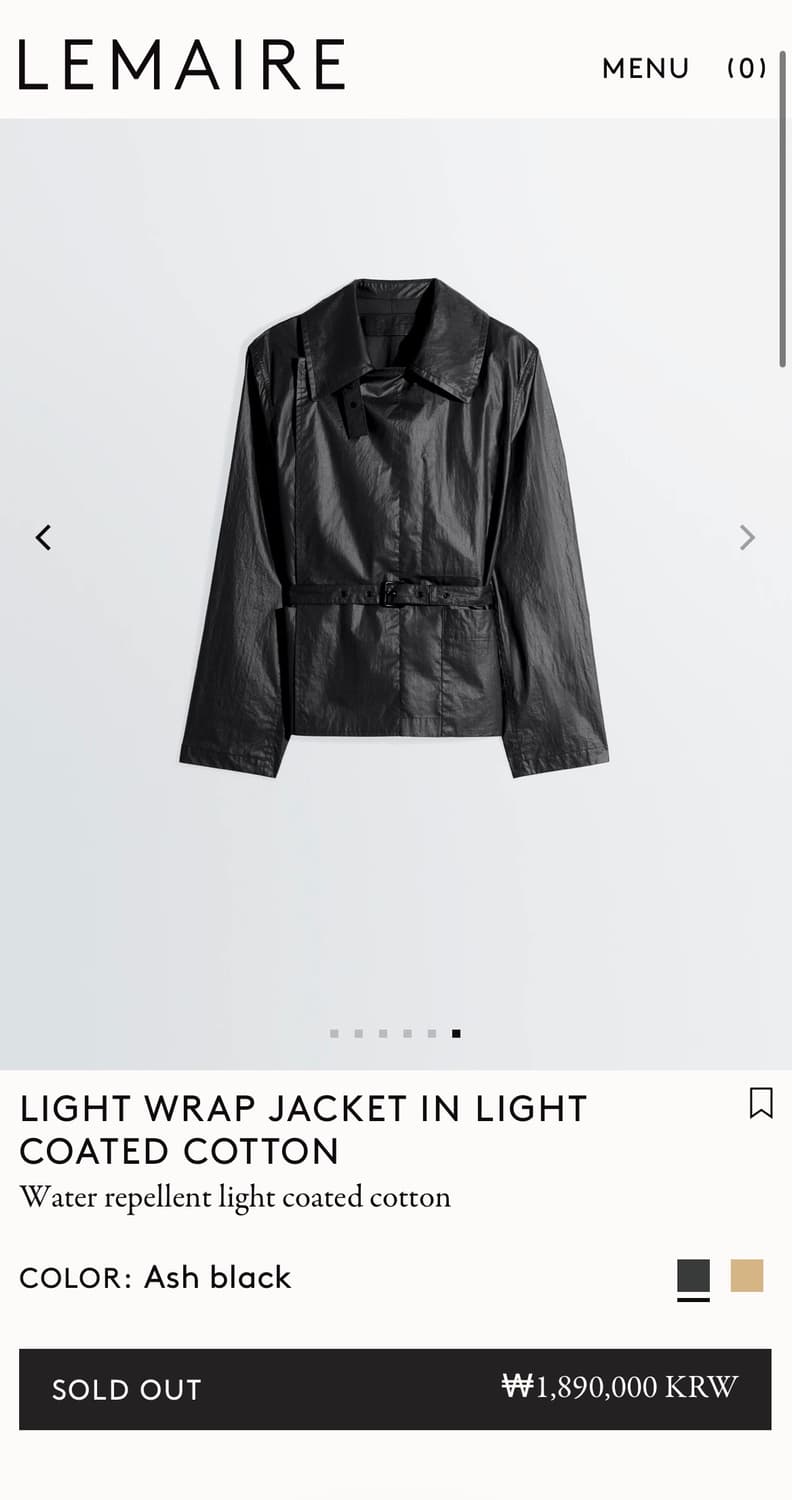The image size is (792, 1500).
Task: Go to the Lemaire homepage logo
Action: coord(182,65)
